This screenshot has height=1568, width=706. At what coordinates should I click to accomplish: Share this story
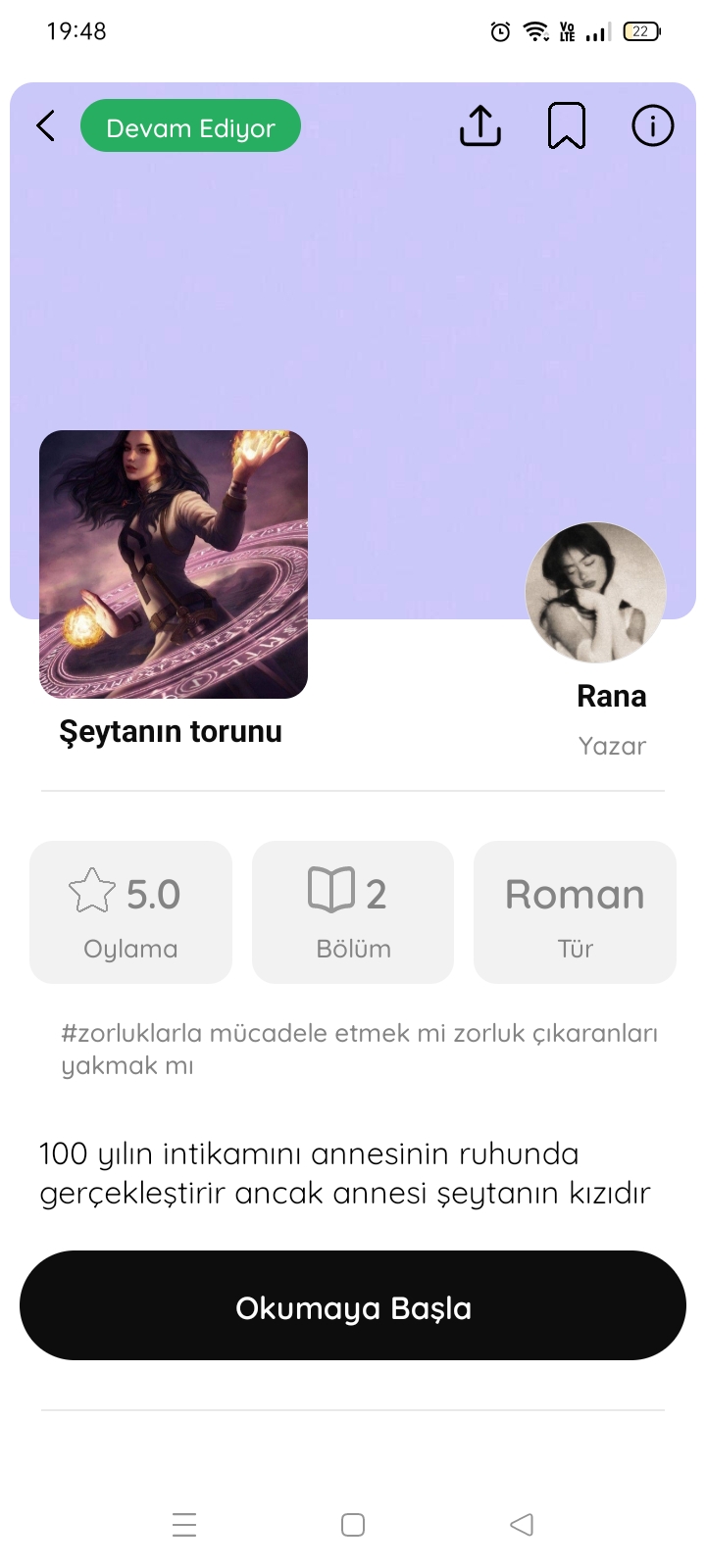pos(480,126)
